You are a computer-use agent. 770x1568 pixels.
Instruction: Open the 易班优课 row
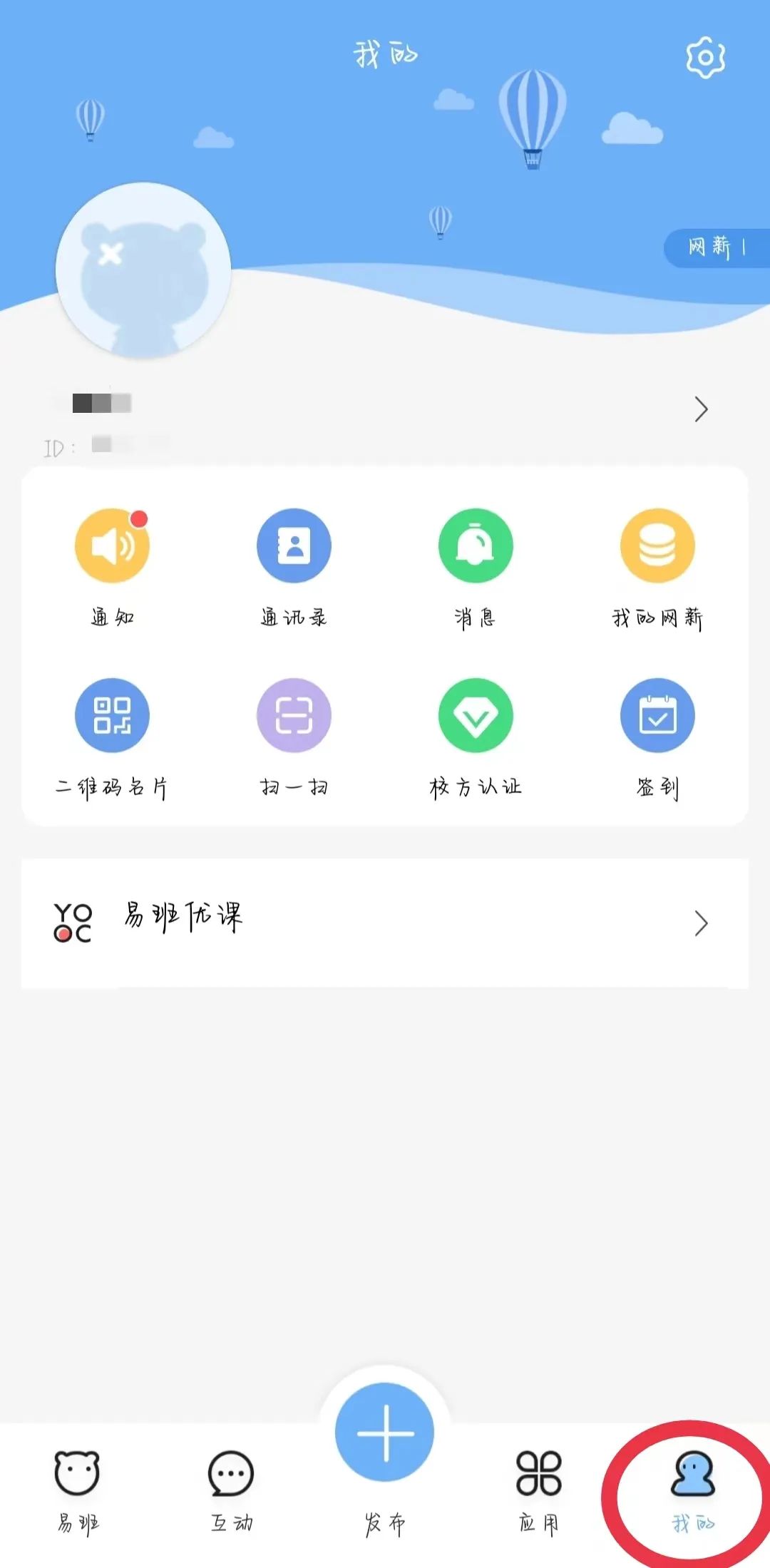385,923
